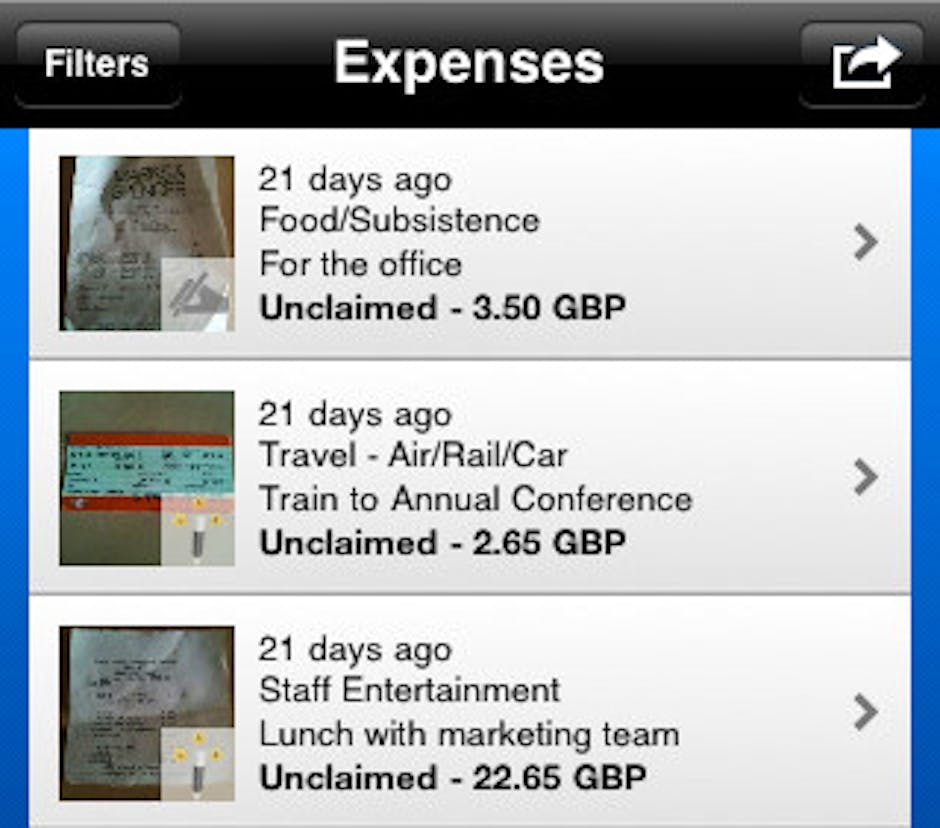
Task: View receipt photo for Staff Entertainment expense
Action: (x=147, y=713)
